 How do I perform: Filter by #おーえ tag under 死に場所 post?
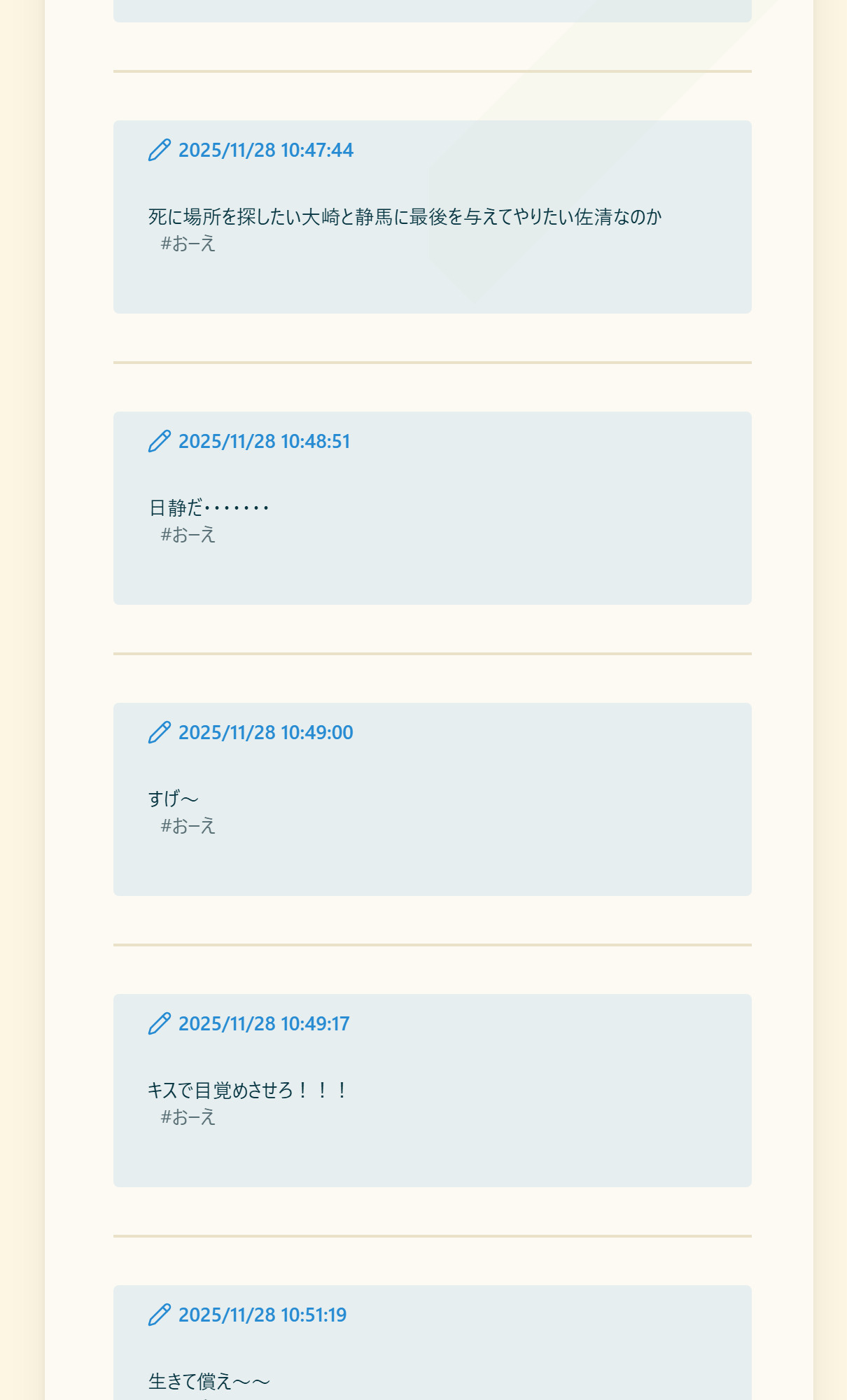coord(188,244)
